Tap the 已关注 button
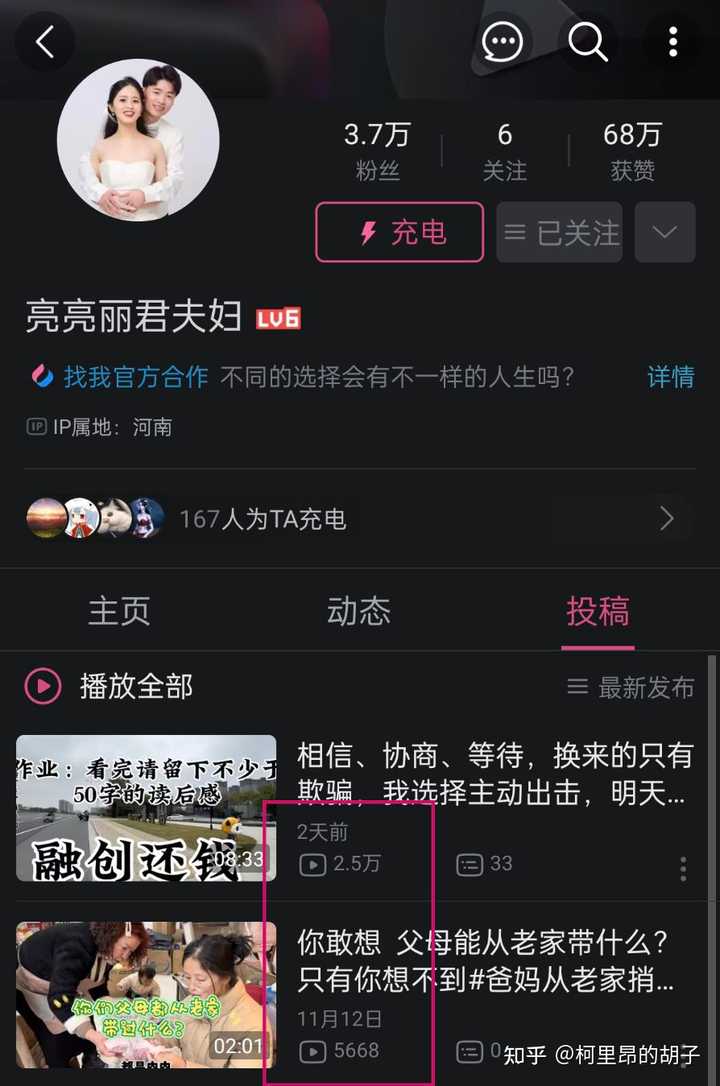 [560, 232]
